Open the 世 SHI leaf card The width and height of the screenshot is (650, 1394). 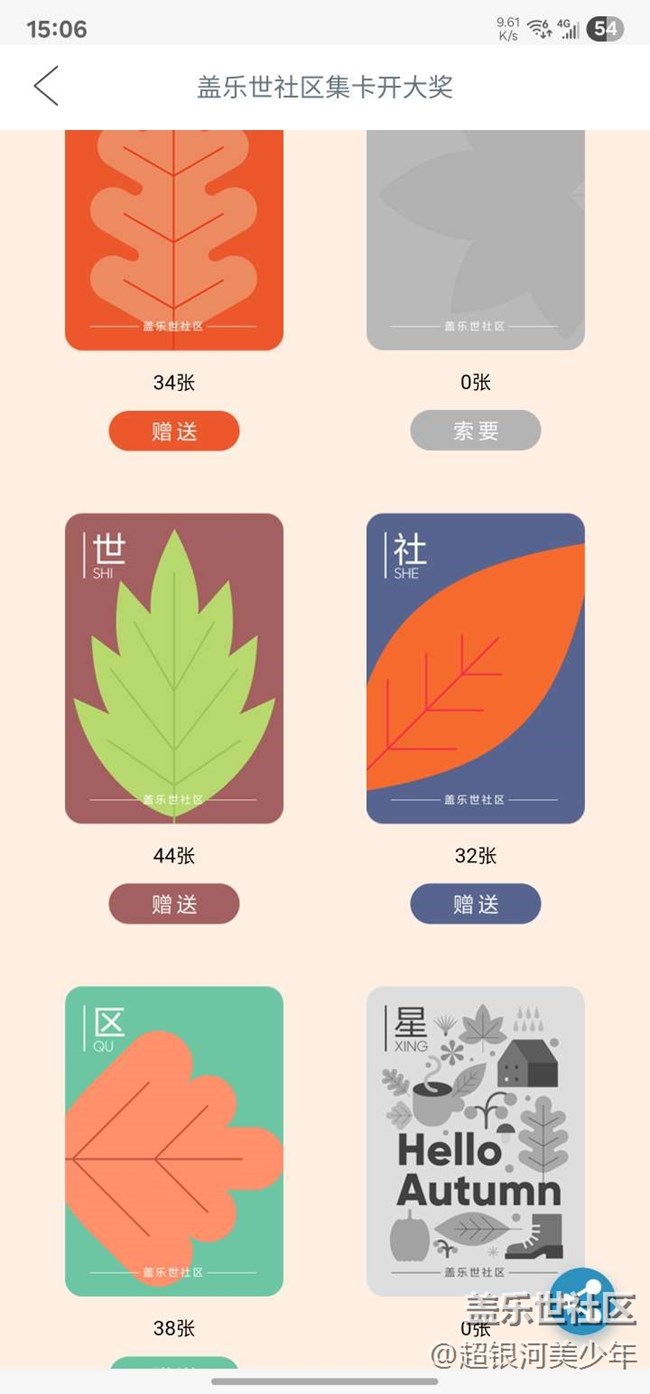point(174,668)
